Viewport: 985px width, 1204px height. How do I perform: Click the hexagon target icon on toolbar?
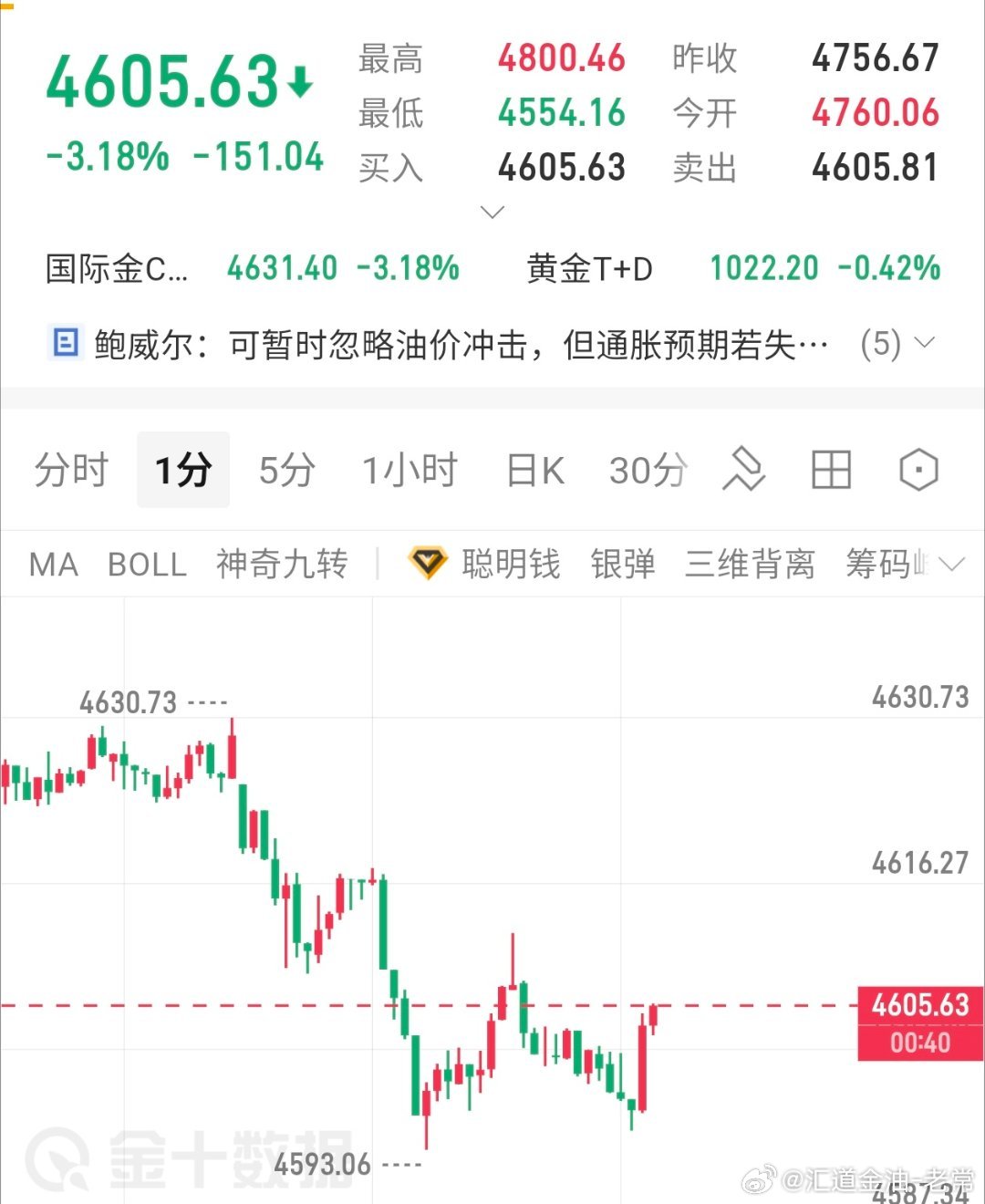pos(918,470)
